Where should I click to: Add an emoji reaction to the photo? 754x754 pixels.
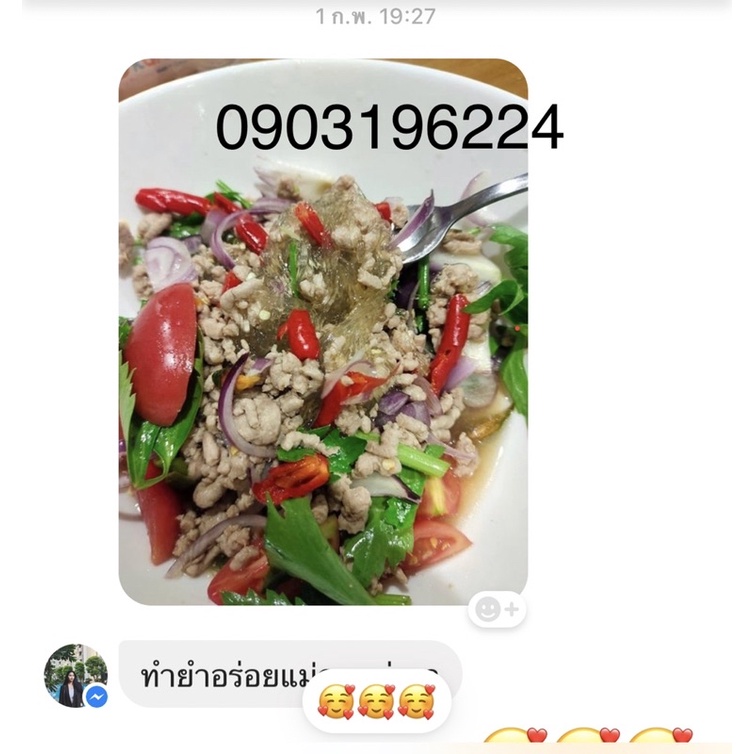point(497,608)
